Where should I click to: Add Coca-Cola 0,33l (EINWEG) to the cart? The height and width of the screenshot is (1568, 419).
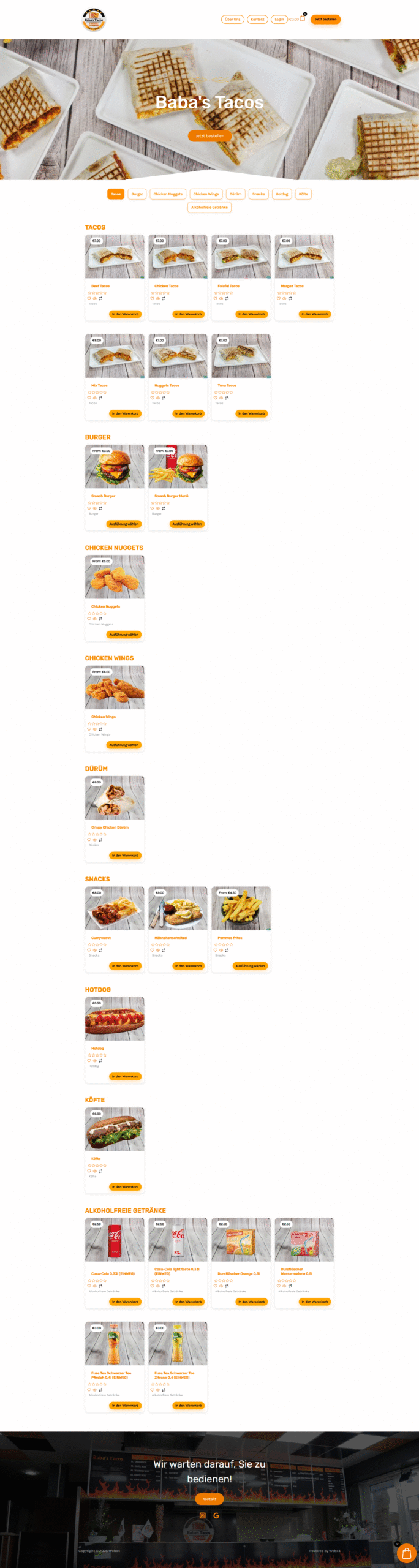click(125, 1302)
